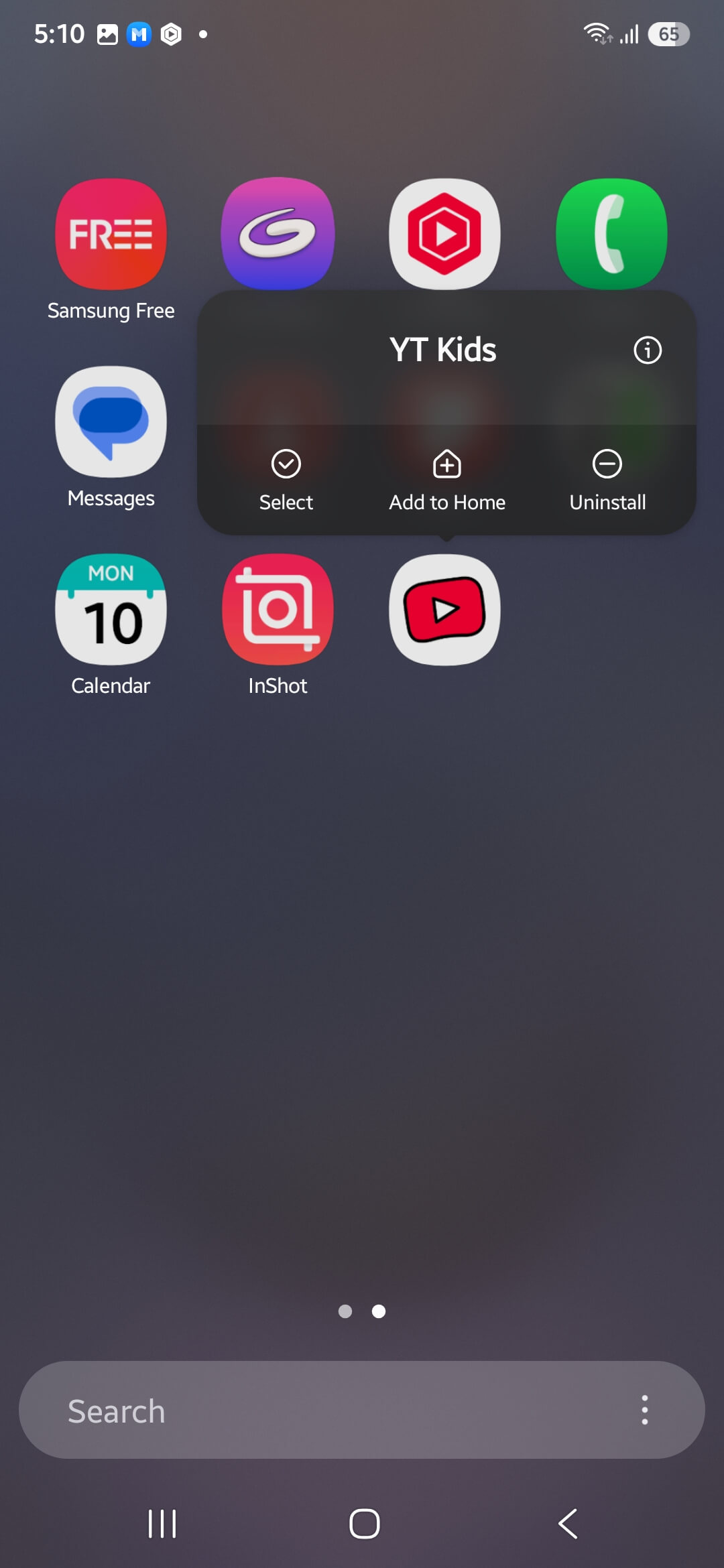Uninstall the YT Kids app
Screen dimensions: 724x1568
[607, 481]
